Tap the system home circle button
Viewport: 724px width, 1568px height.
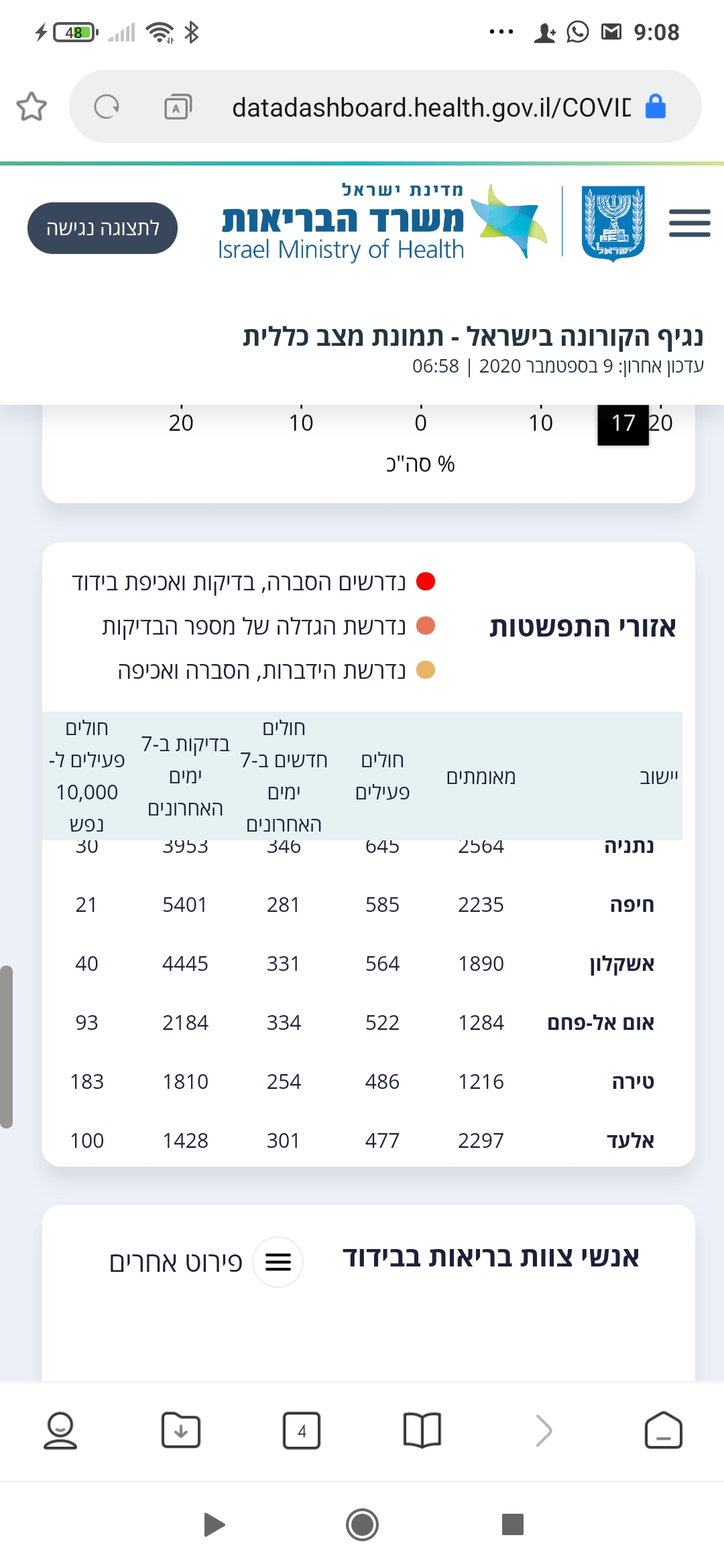pyautogui.click(x=362, y=1525)
